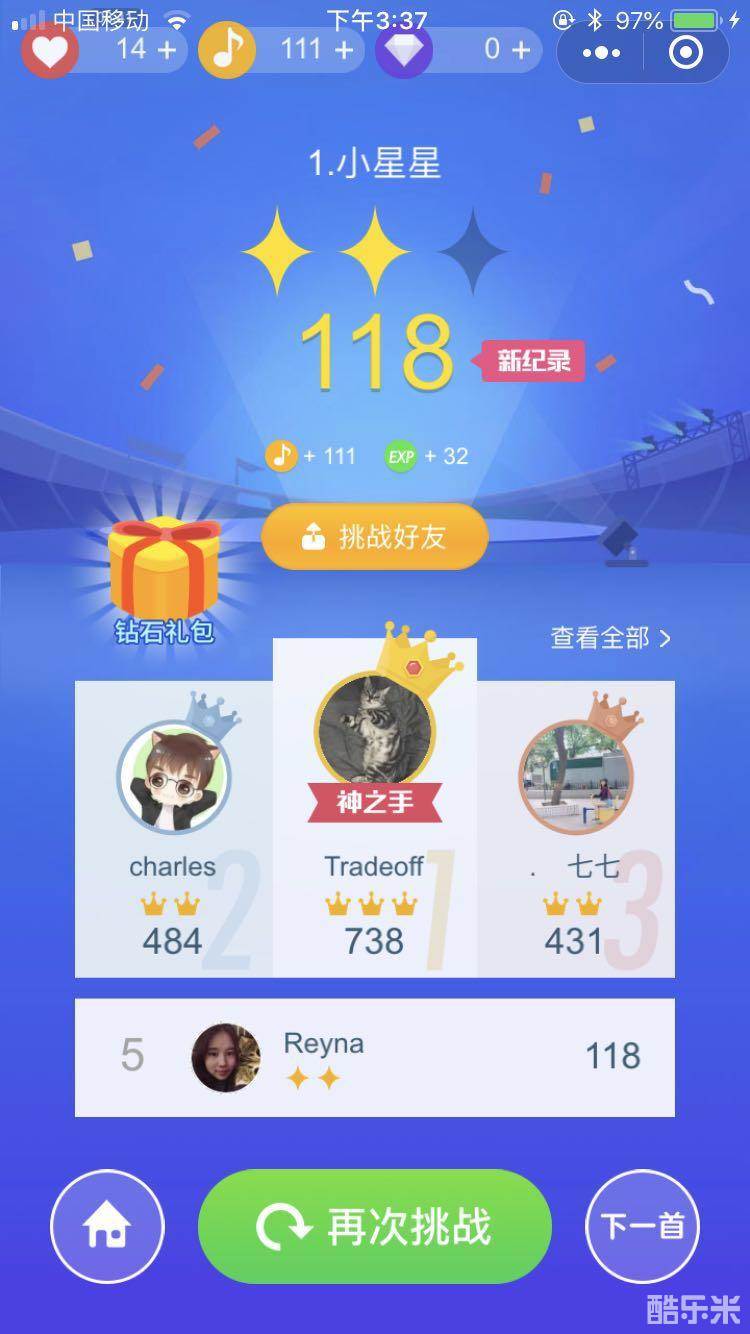Tap the 挑战好友 challenge friends button

tap(374, 537)
